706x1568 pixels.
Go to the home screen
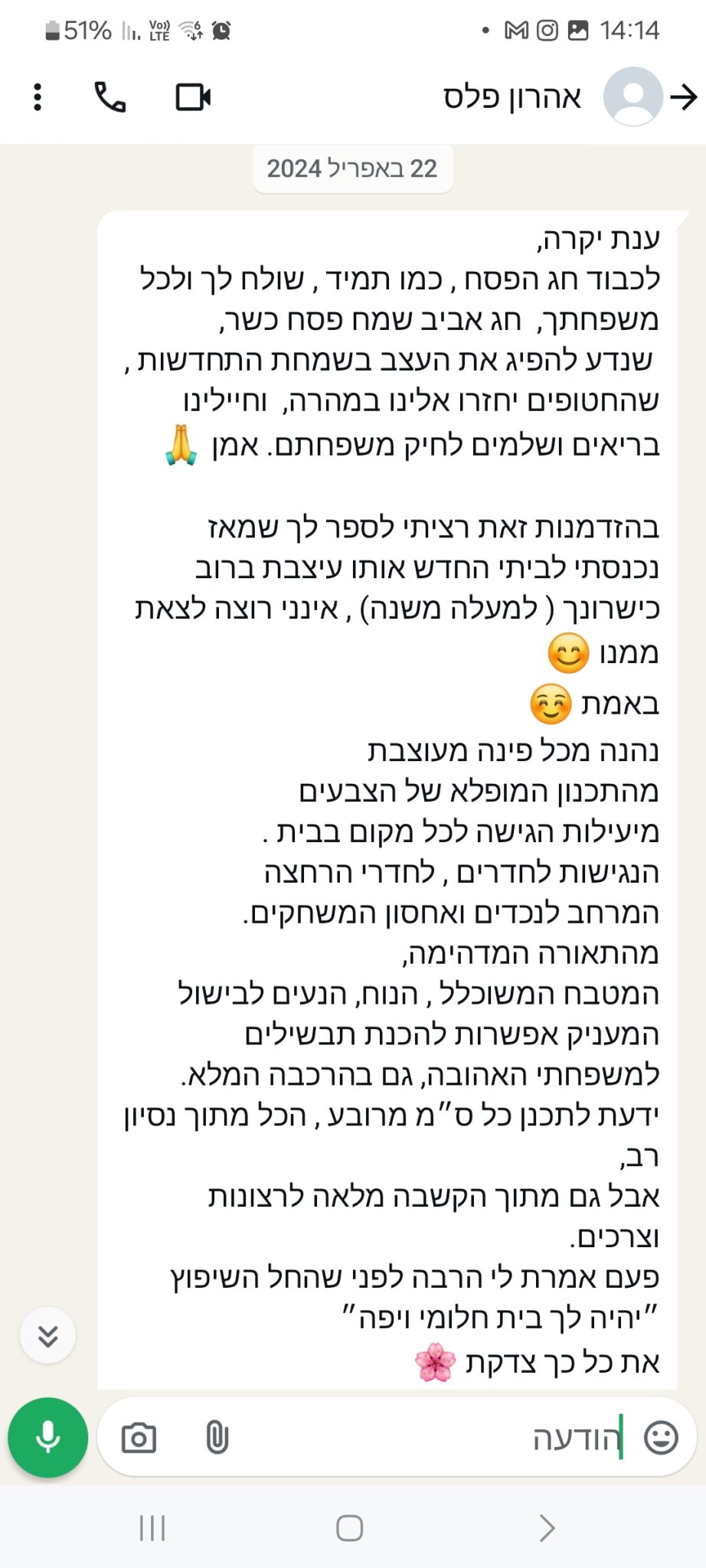coord(349,1528)
